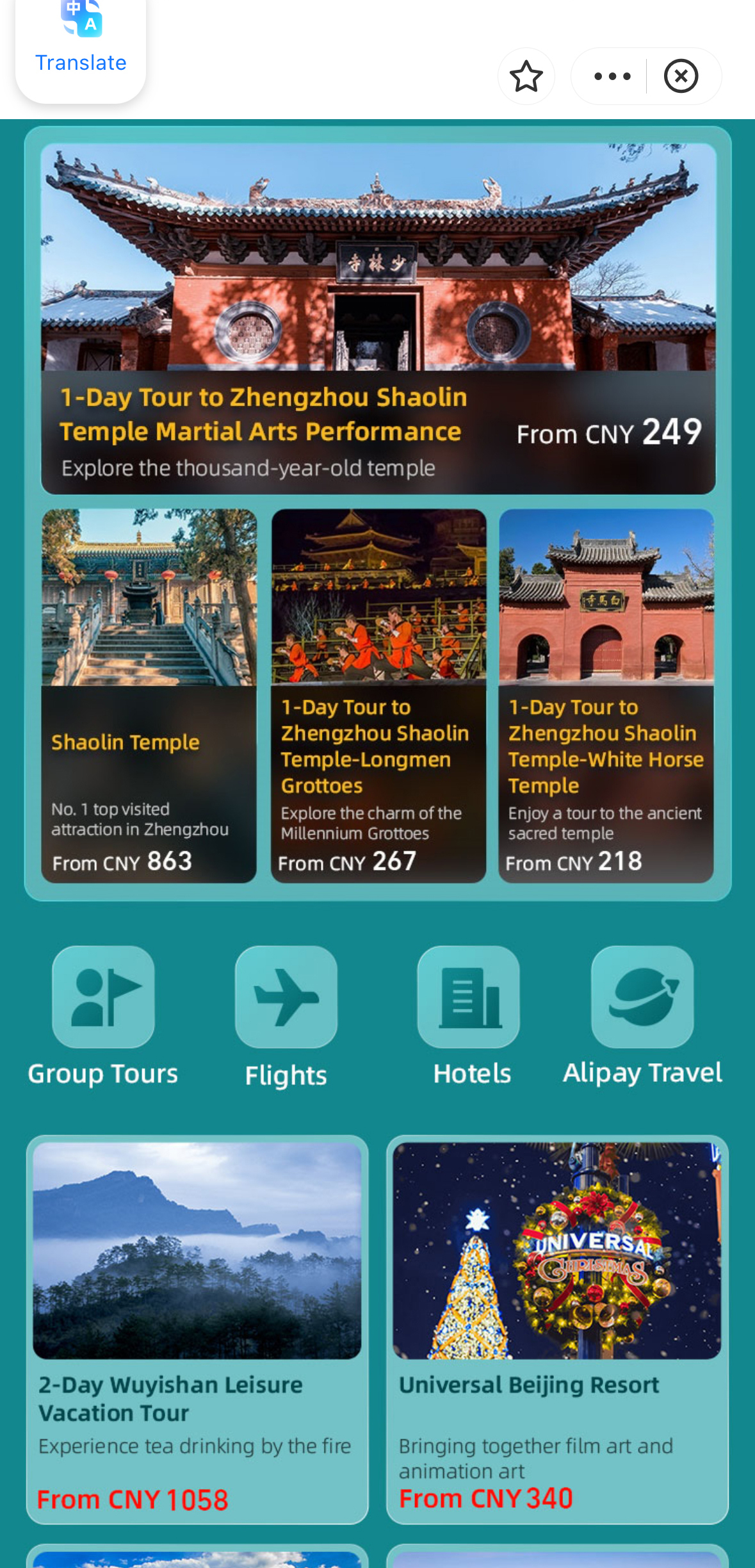Open Alipay Travel via its globe icon
This screenshot has height=1568, width=755.
[x=642, y=997]
